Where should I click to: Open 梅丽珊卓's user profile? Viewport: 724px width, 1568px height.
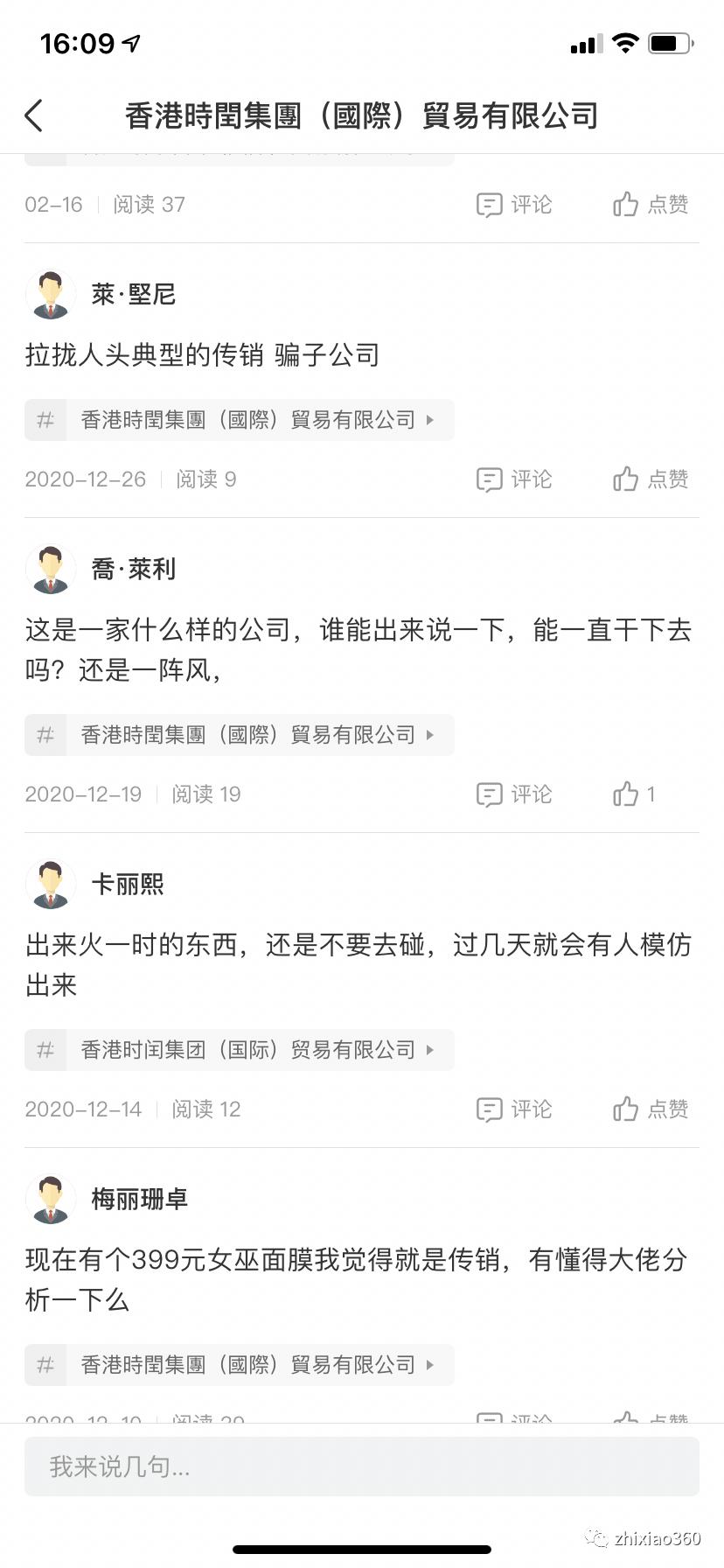[50, 1199]
